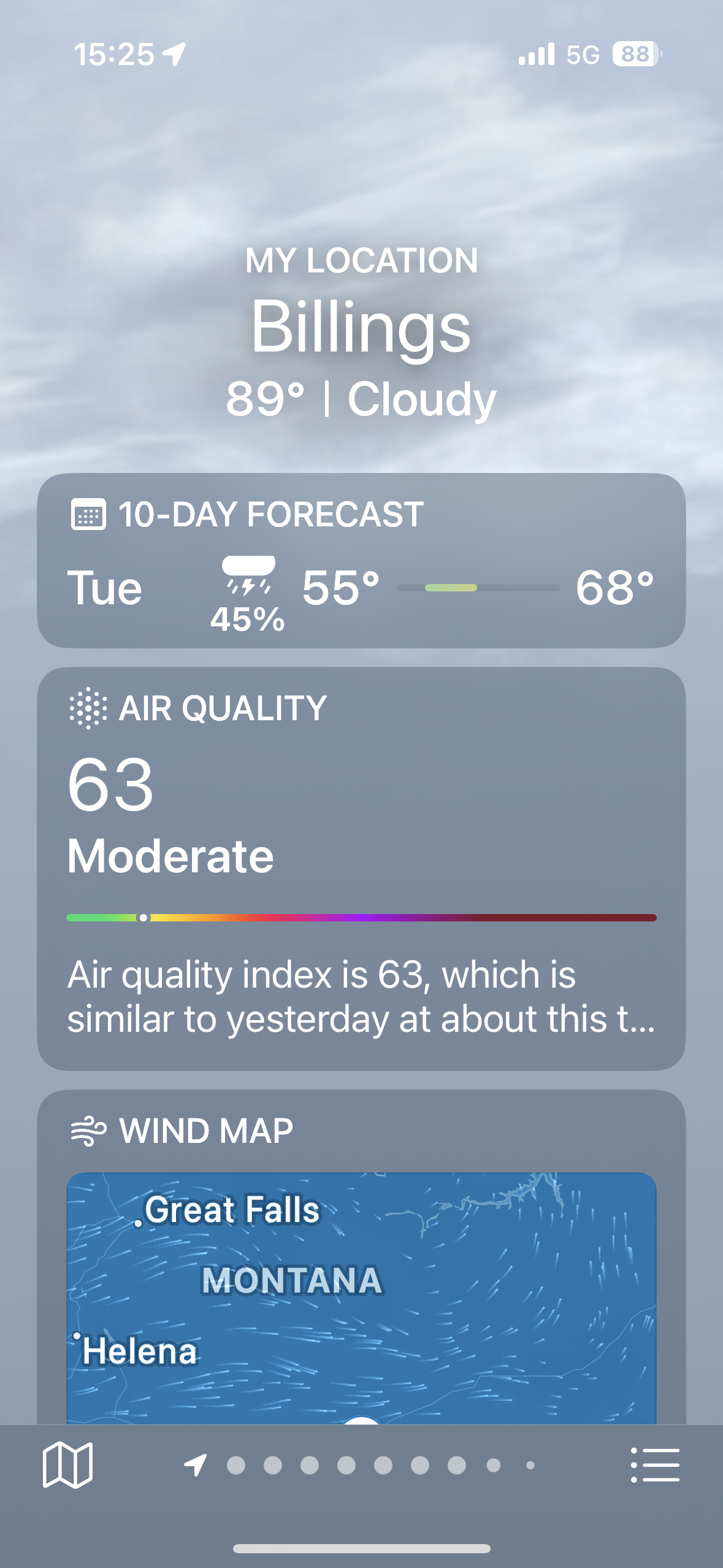Expand the Wind Map of Montana
723x1568 pixels.
coord(361,1294)
